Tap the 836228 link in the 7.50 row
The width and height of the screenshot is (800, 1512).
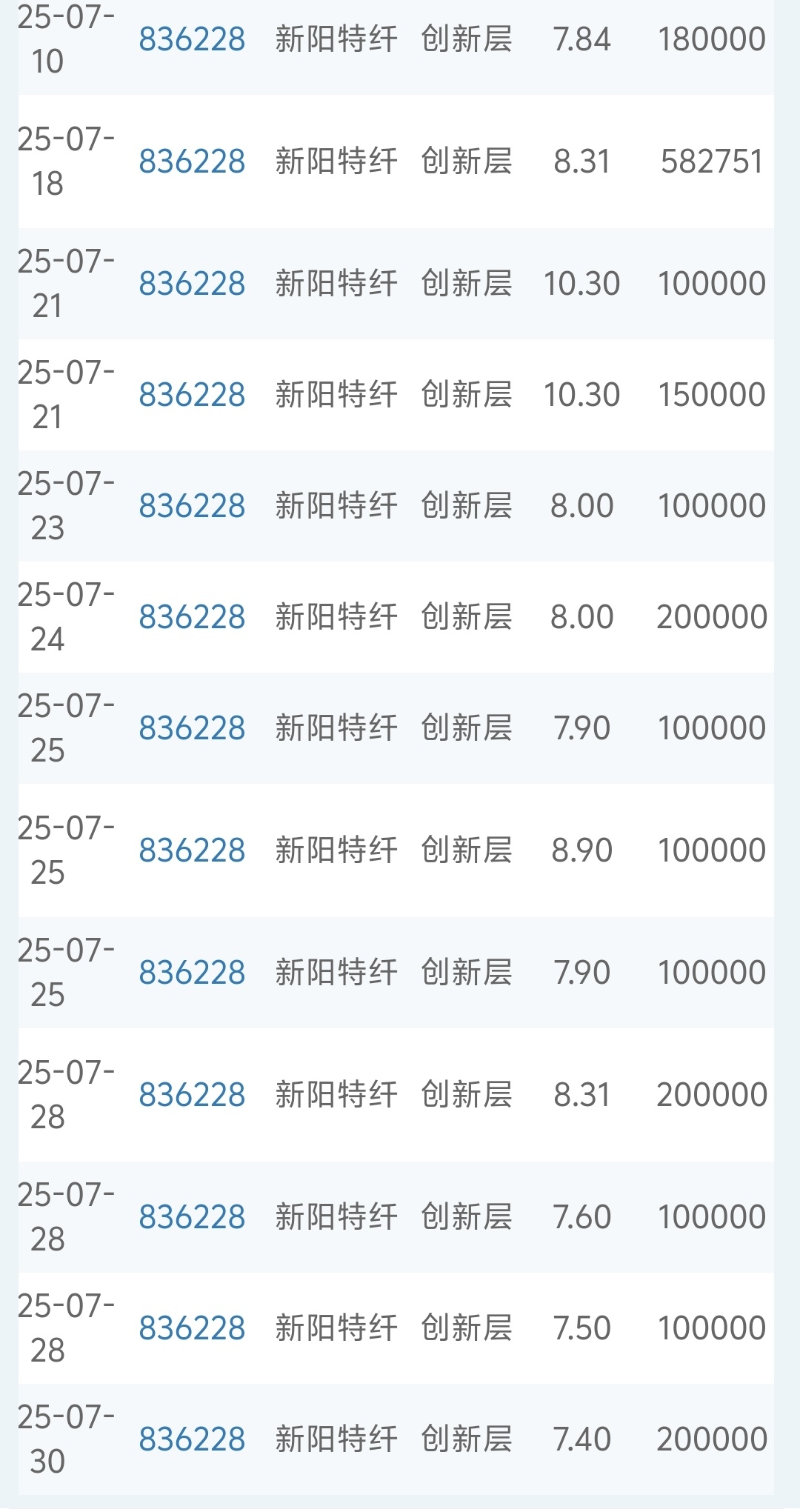pos(192,1328)
